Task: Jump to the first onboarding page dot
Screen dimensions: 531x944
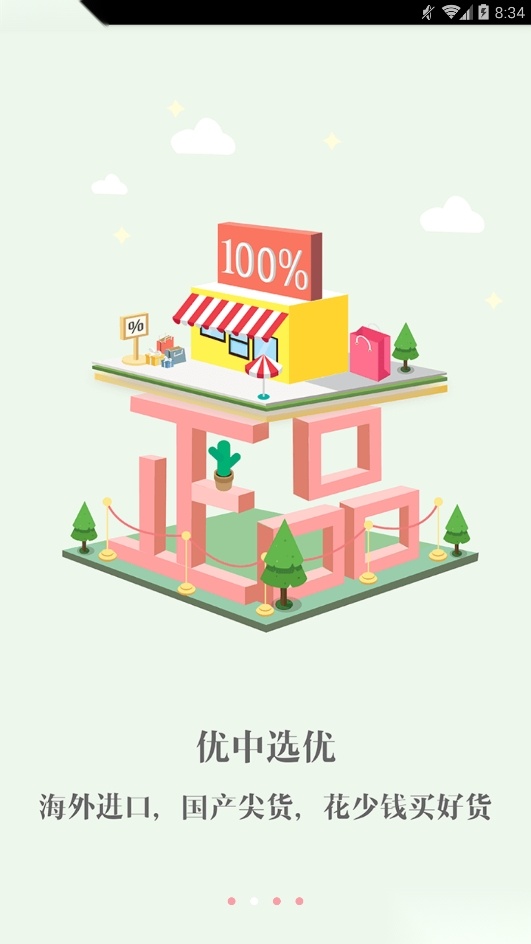Action: (231, 901)
